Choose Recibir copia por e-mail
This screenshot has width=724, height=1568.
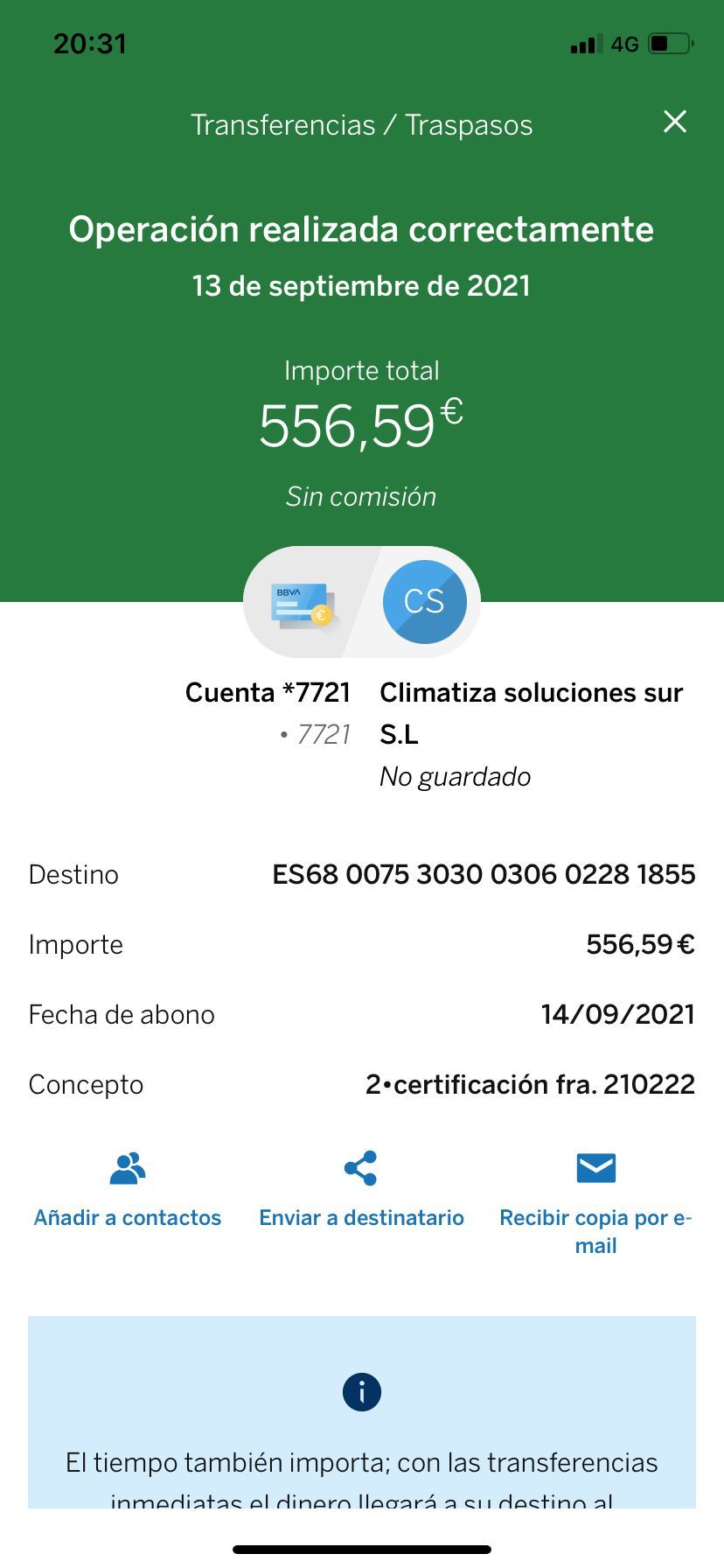(595, 1203)
